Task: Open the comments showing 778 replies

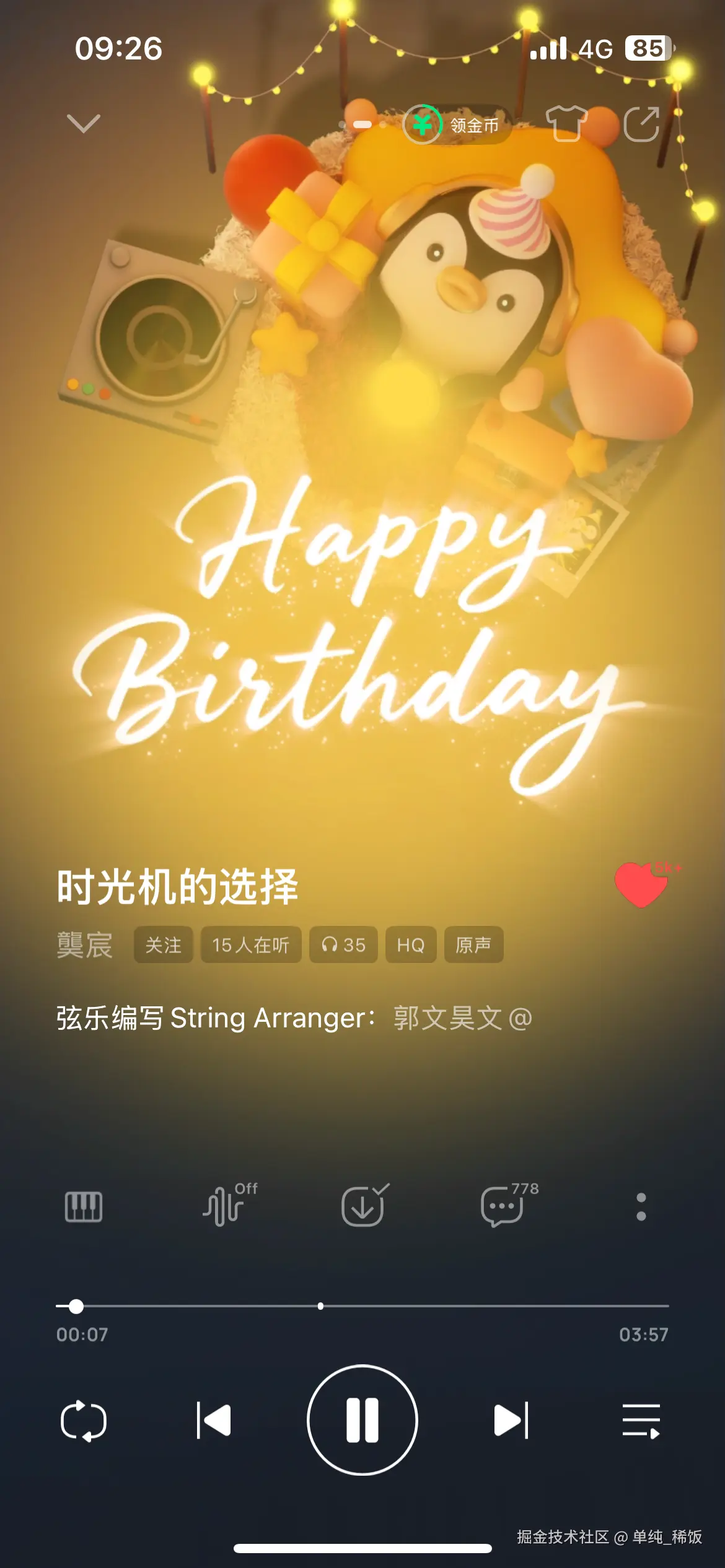Action: (502, 1208)
